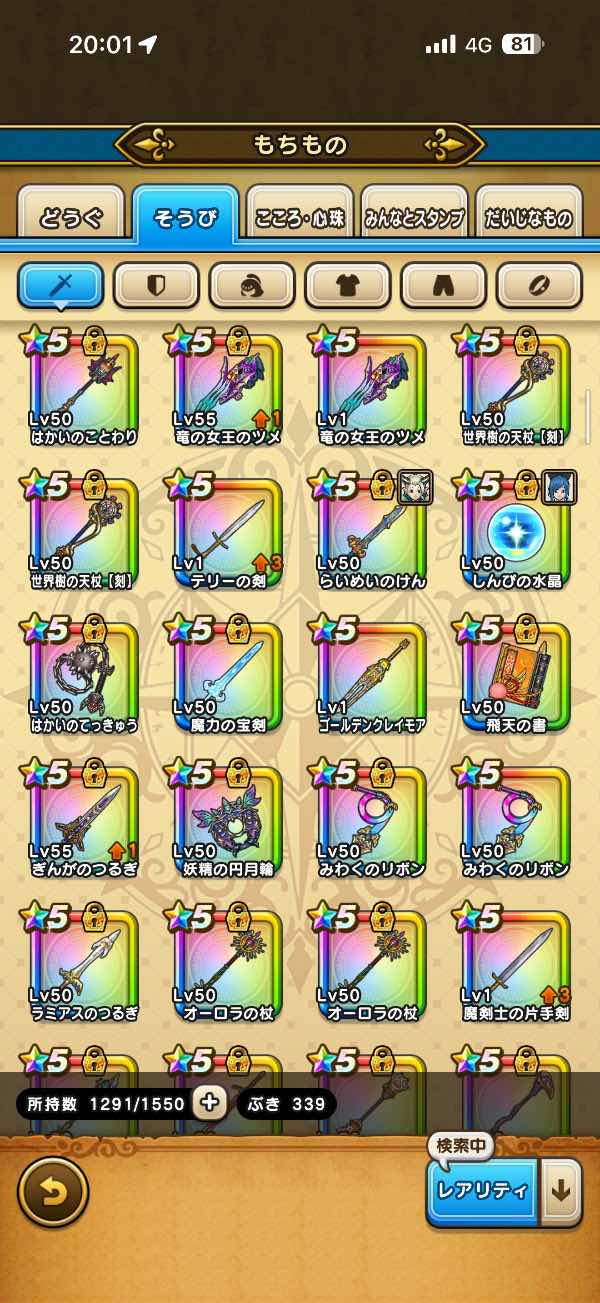Open the こころ・心珠 tab
The image size is (600, 1303).
pyautogui.click(x=300, y=217)
